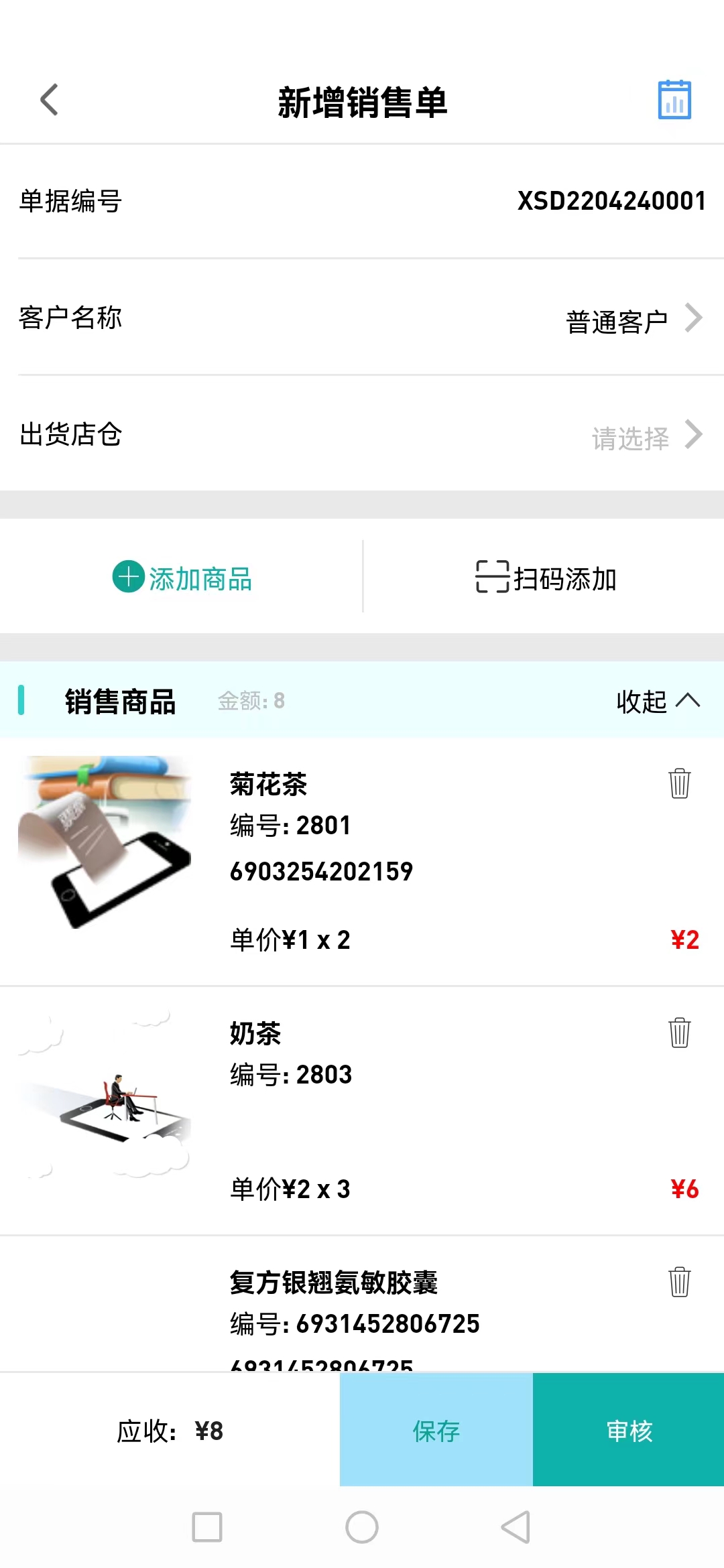Image resolution: width=724 pixels, height=1568 pixels.
Task: Tap 扫码添加 to scan a barcode
Action: [x=546, y=578]
